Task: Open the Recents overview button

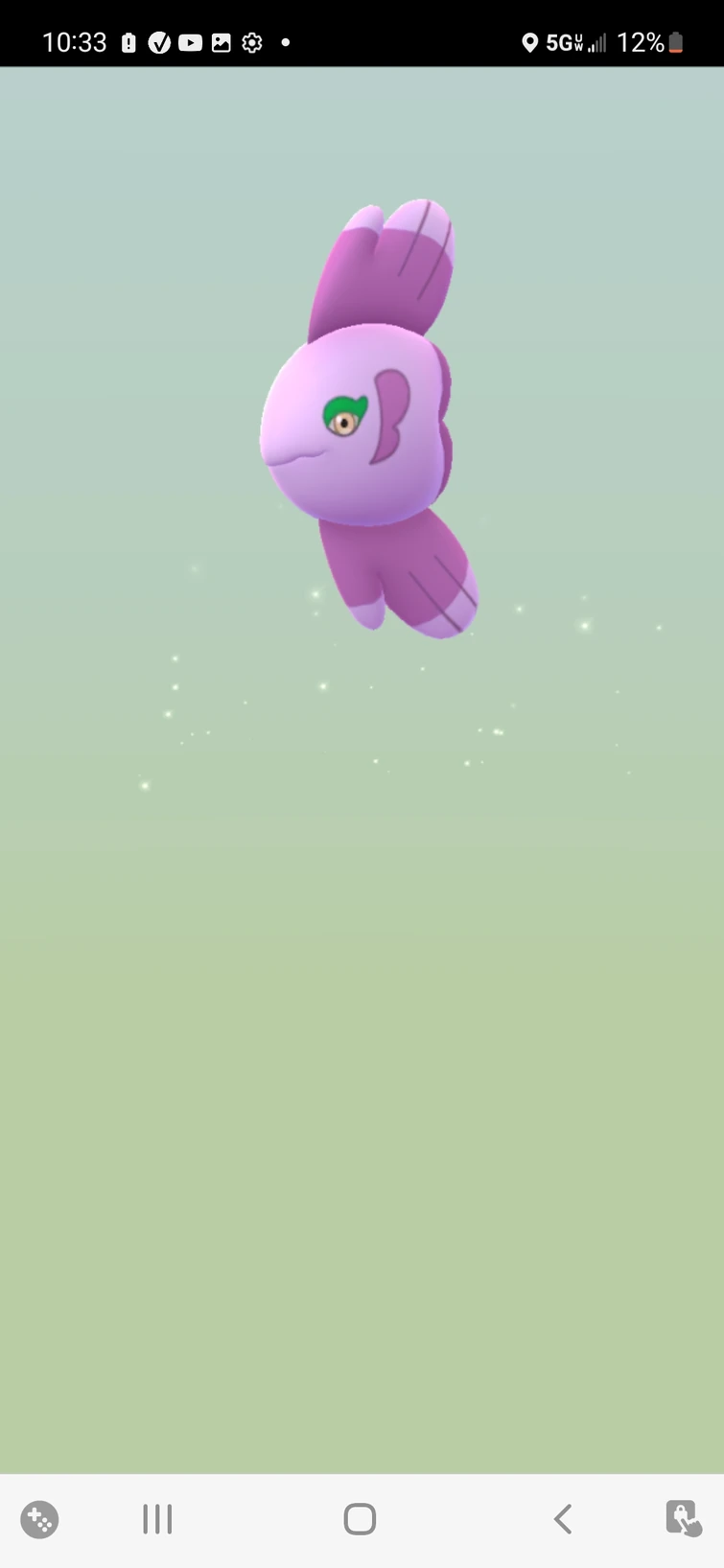Action: pos(156,1518)
